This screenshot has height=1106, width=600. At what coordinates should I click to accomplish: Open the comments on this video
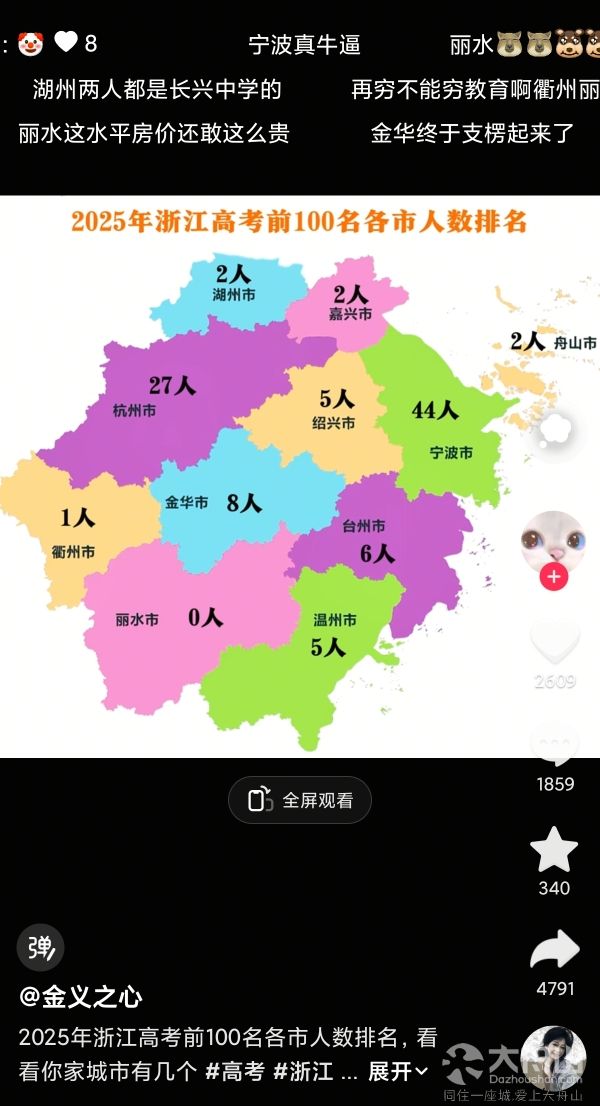click(x=554, y=747)
